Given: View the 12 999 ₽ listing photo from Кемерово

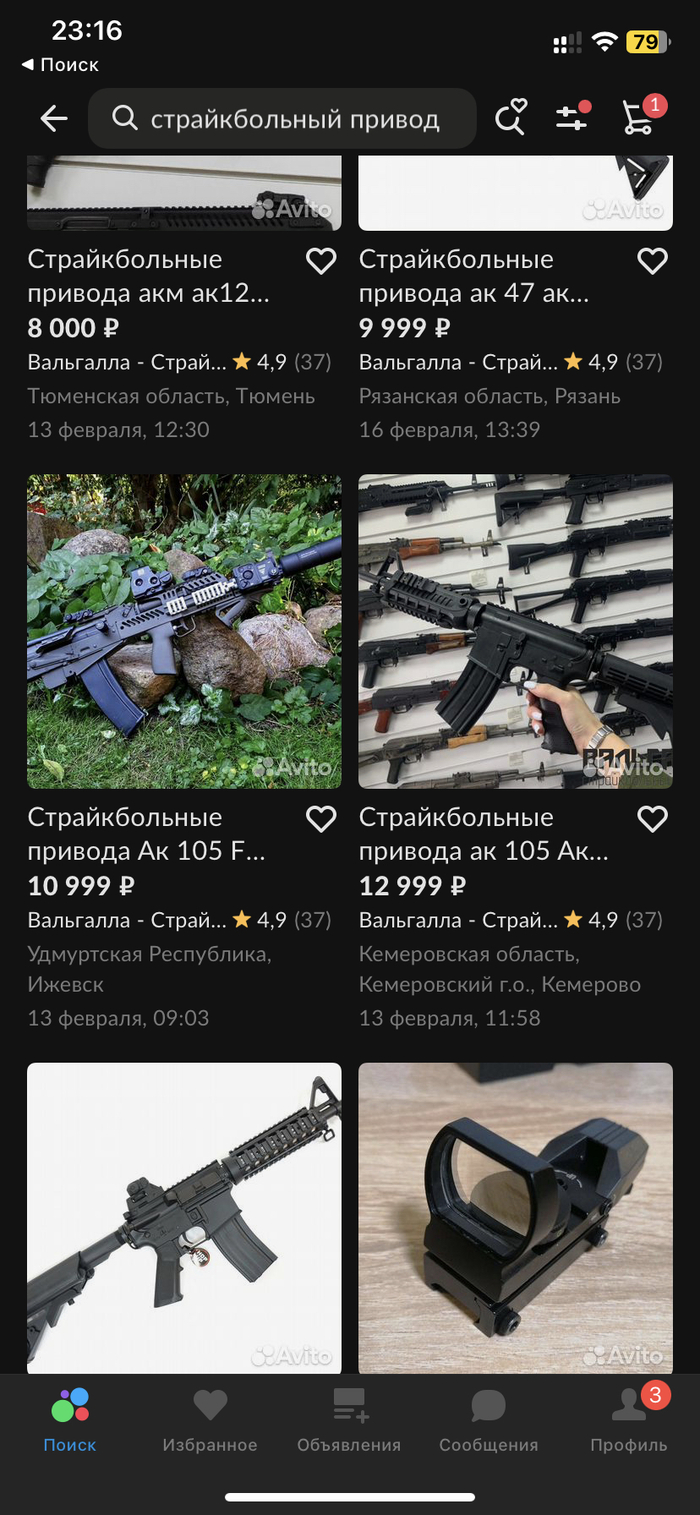Looking at the screenshot, I should point(515,631).
